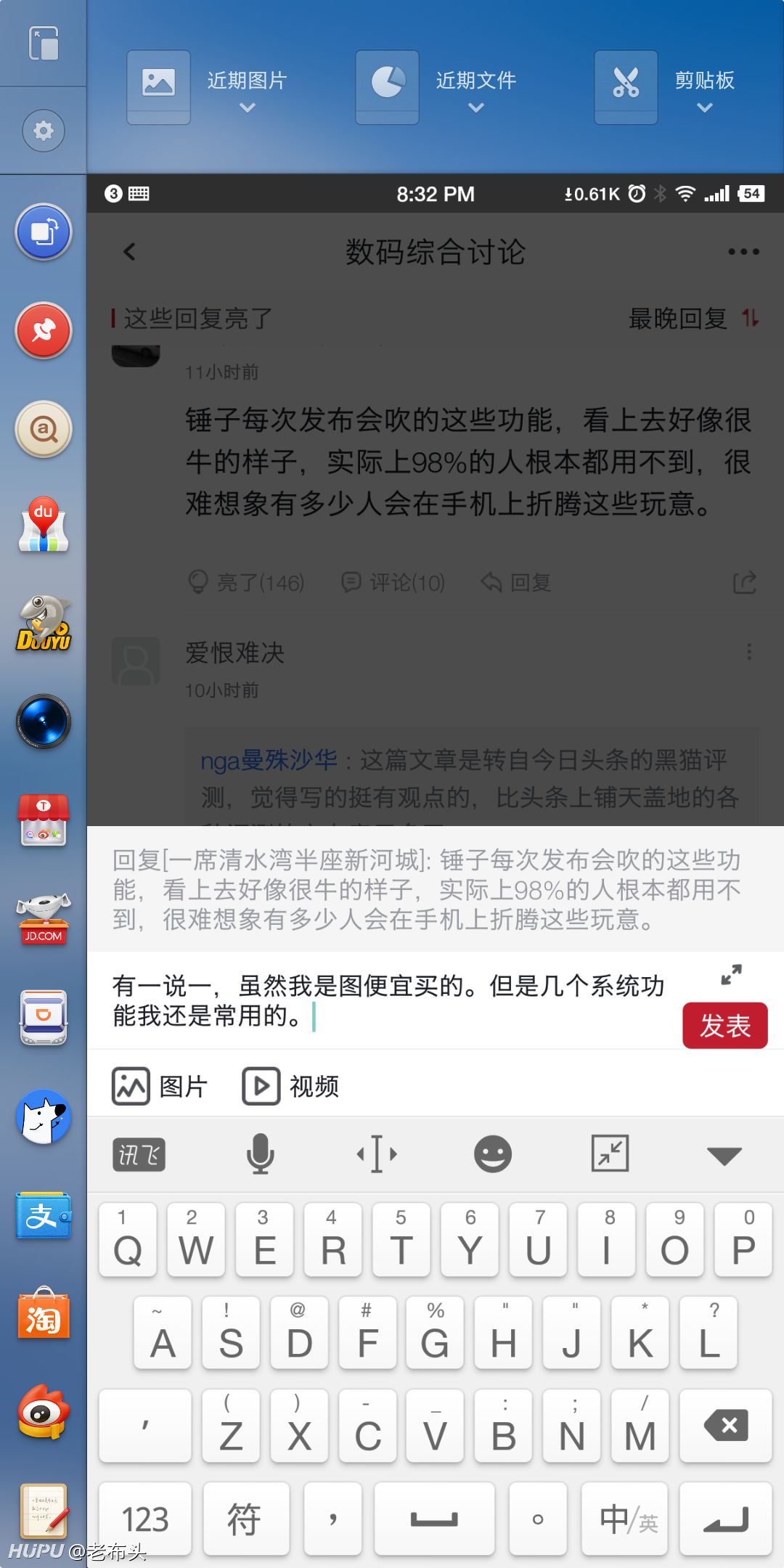Viewport: 784px width, 1568px height.
Task: Attach an image with the 图片 option
Action: 160,1086
